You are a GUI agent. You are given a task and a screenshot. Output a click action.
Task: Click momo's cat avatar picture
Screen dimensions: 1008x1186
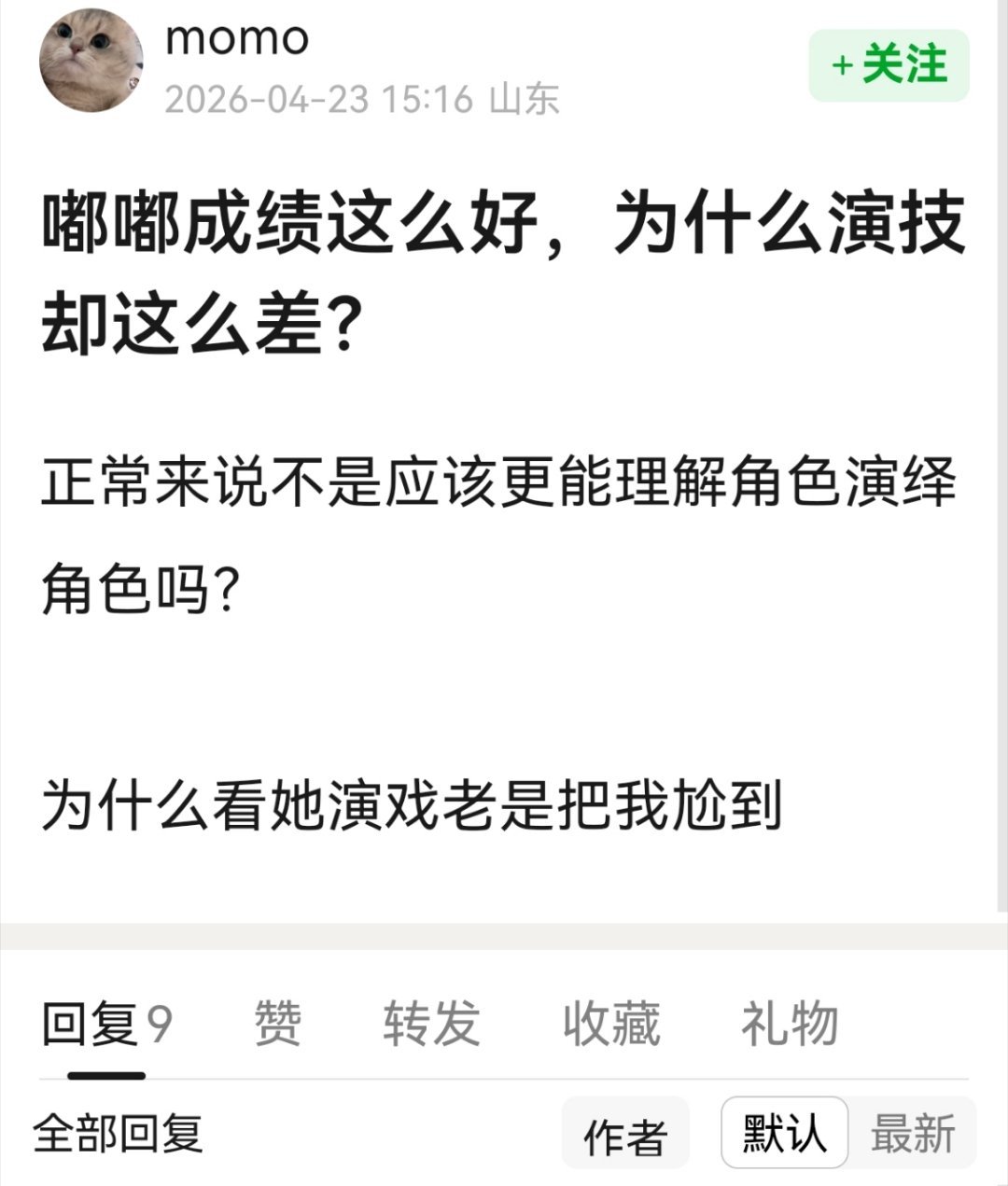pyautogui.click(x=92, y=60)
